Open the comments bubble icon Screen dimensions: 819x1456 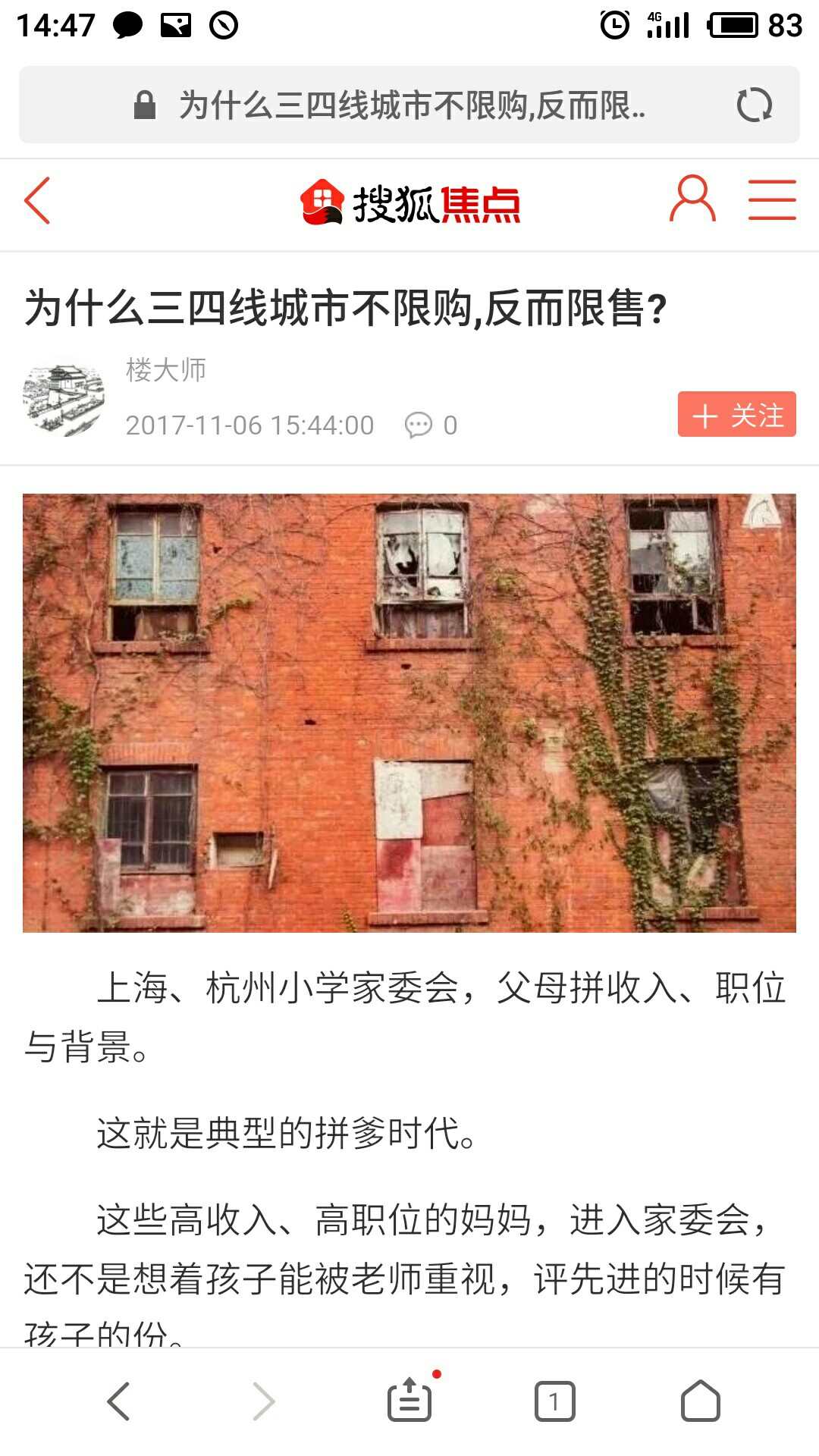[x=419, y=425]
